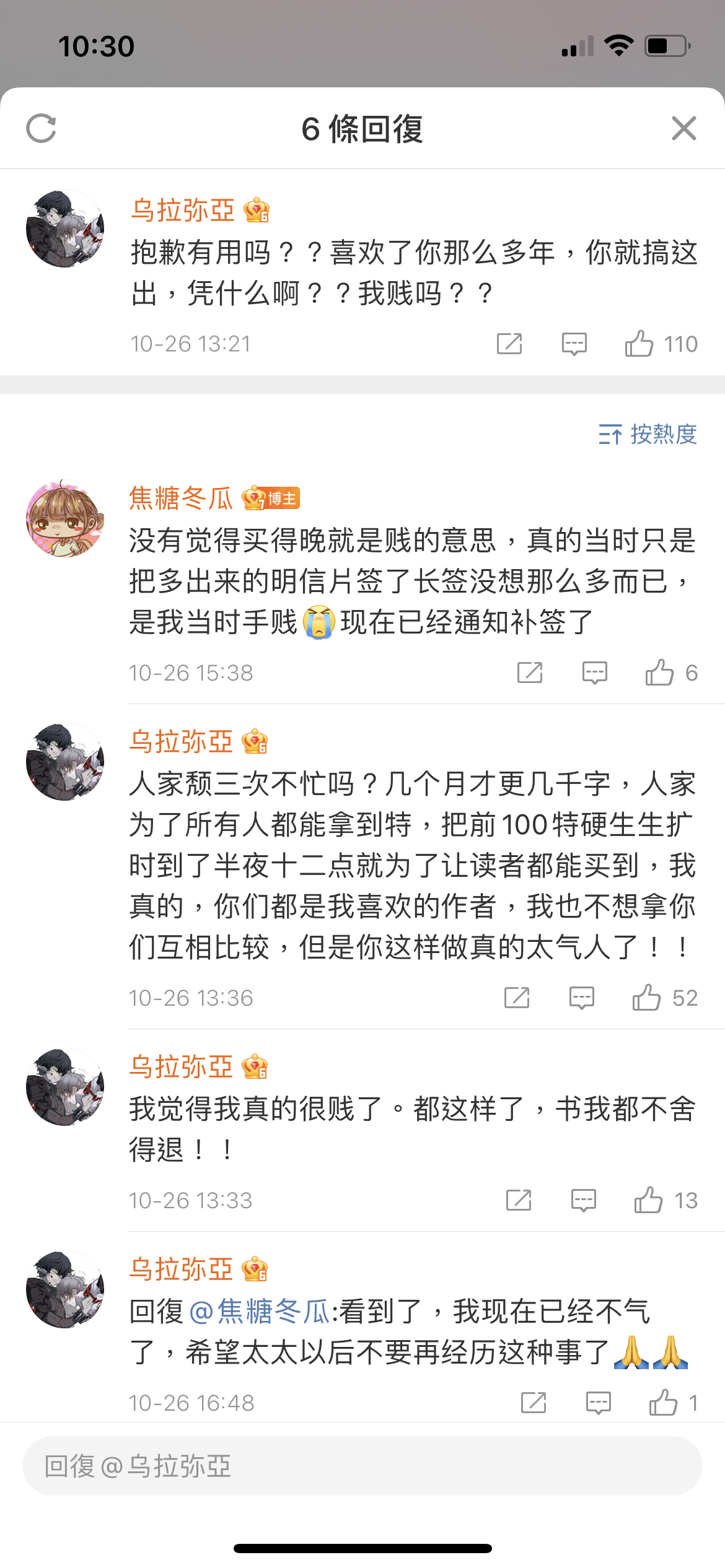Comment on the reply posted at 13:36

pos(581,998)
